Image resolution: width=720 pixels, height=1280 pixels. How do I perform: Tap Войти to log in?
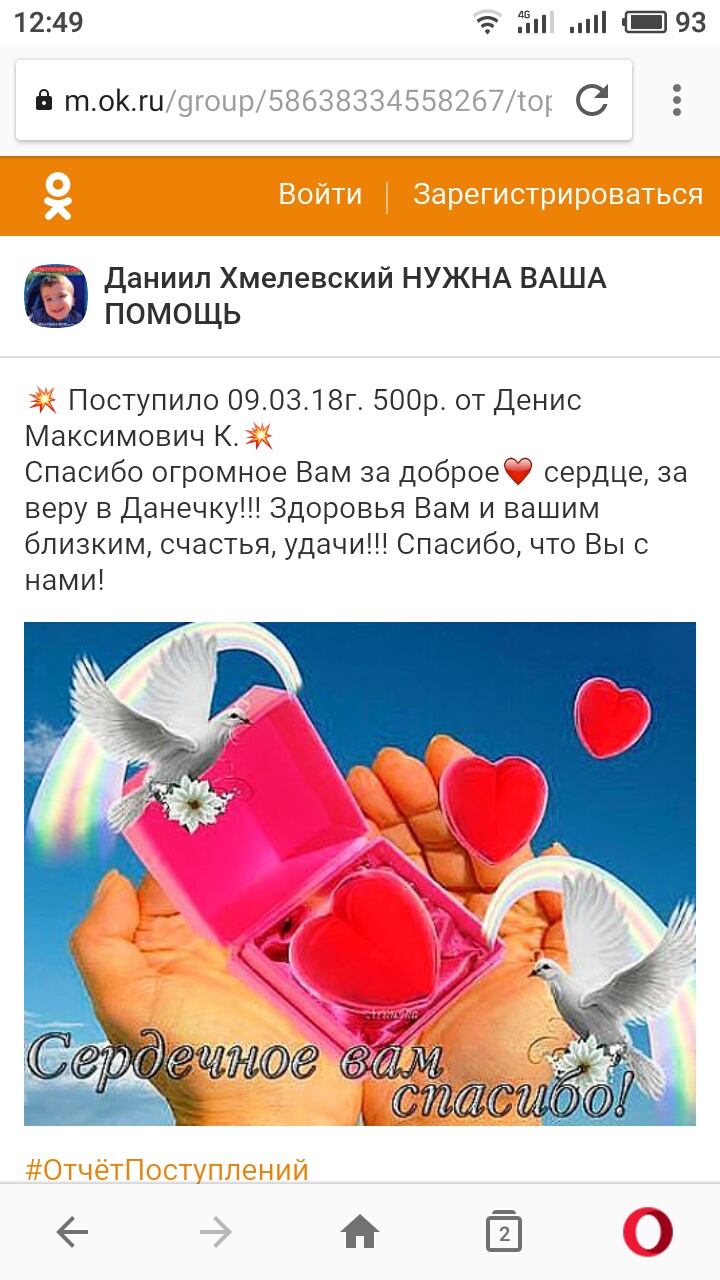pyautogui.click(x=320, y=194)
